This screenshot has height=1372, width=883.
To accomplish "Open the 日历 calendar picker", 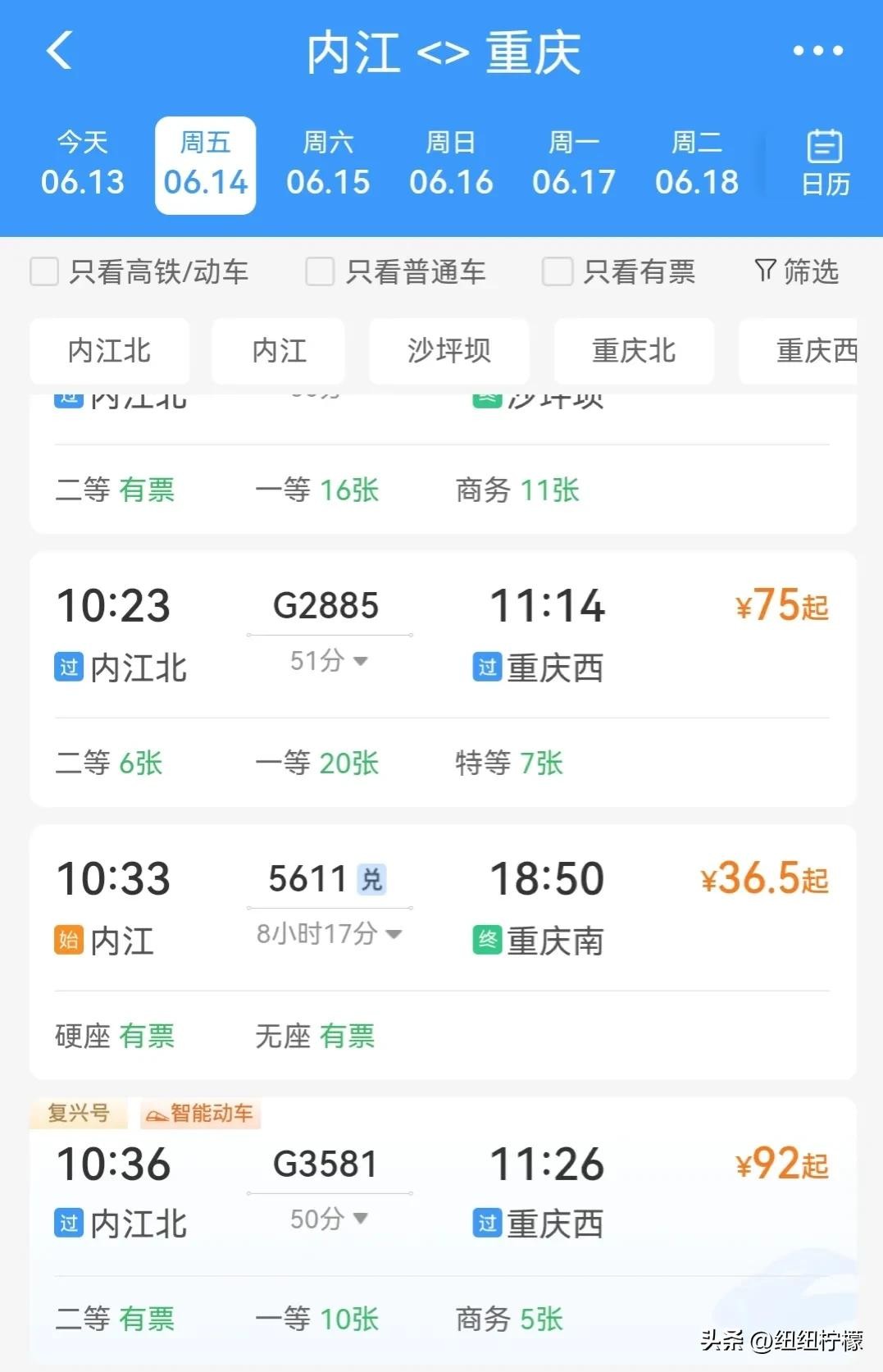I will point(825,163).
